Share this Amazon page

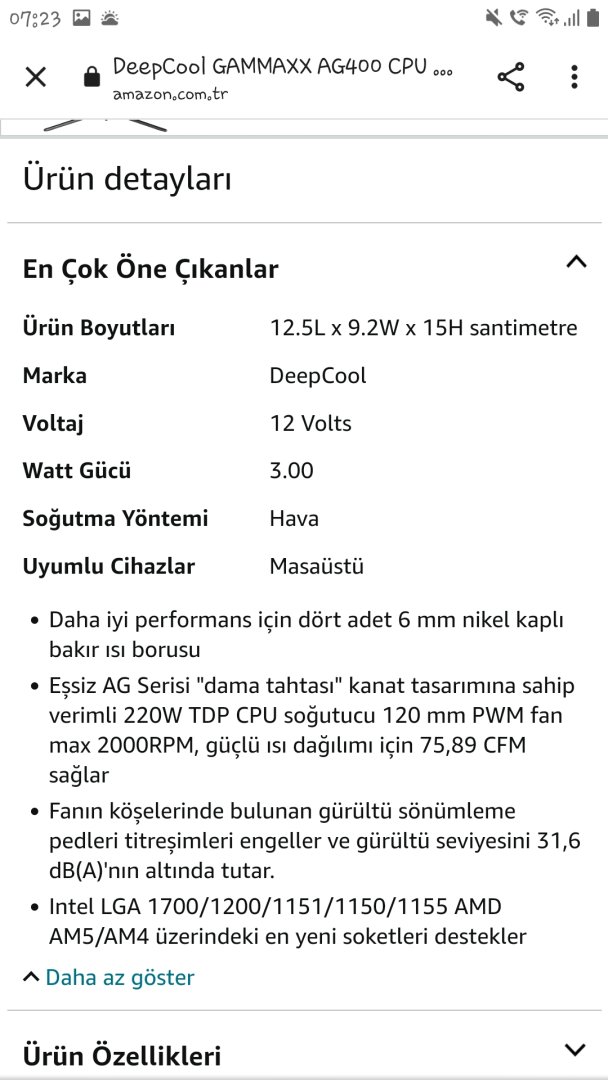511,77
